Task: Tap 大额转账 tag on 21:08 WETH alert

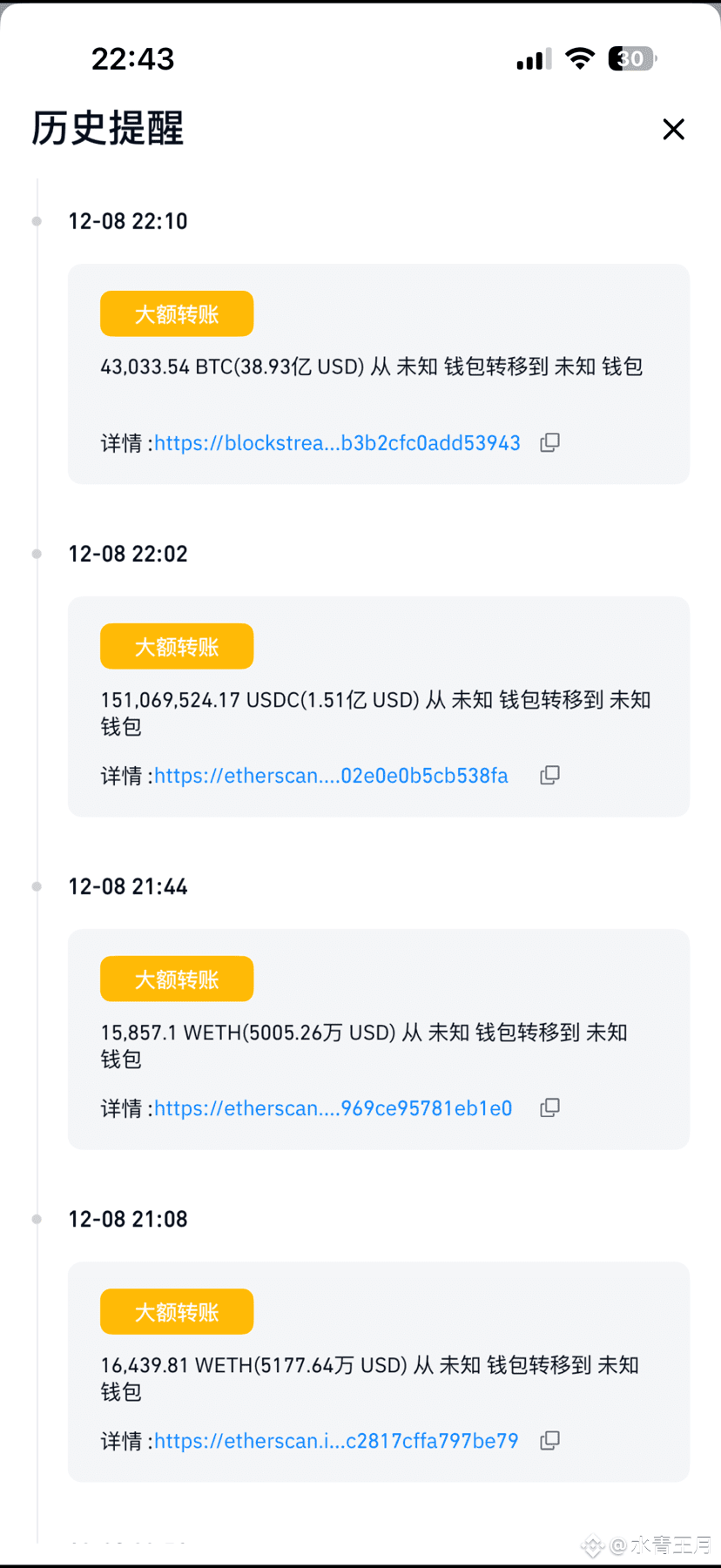Action: pos(176,1311)
